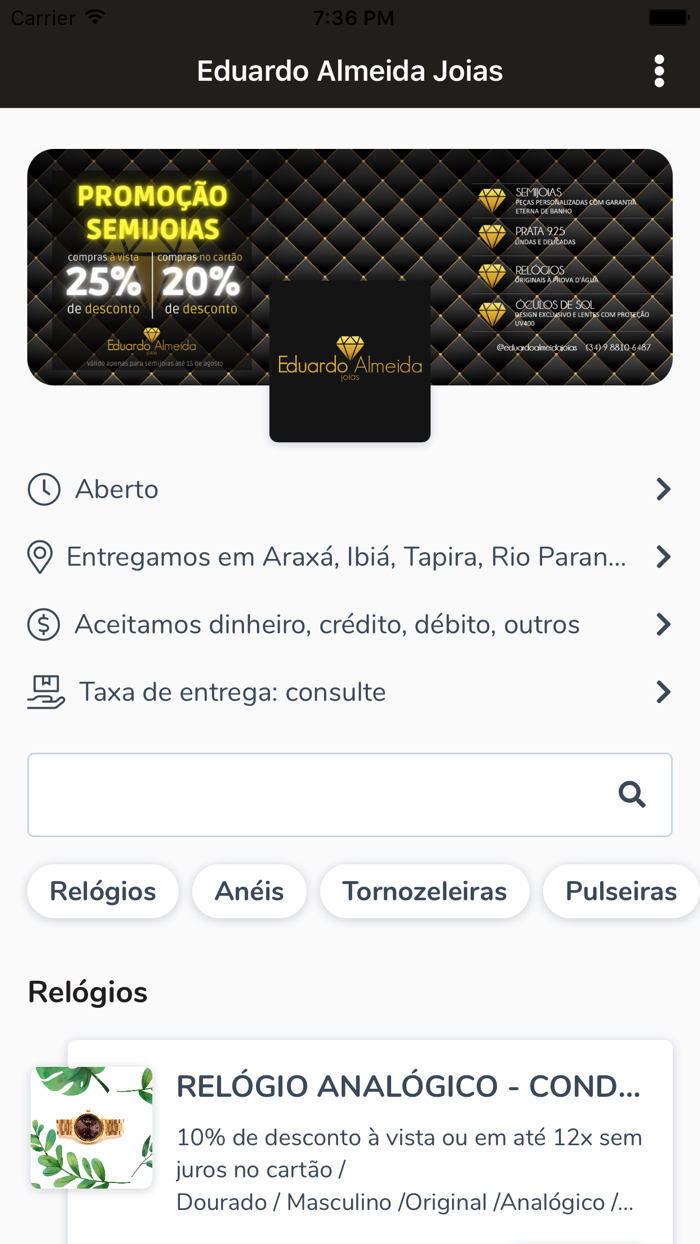This screenshot has width=700, height=1244.
Task: Jump to the Pulseiras category
Action: (620, 891)
